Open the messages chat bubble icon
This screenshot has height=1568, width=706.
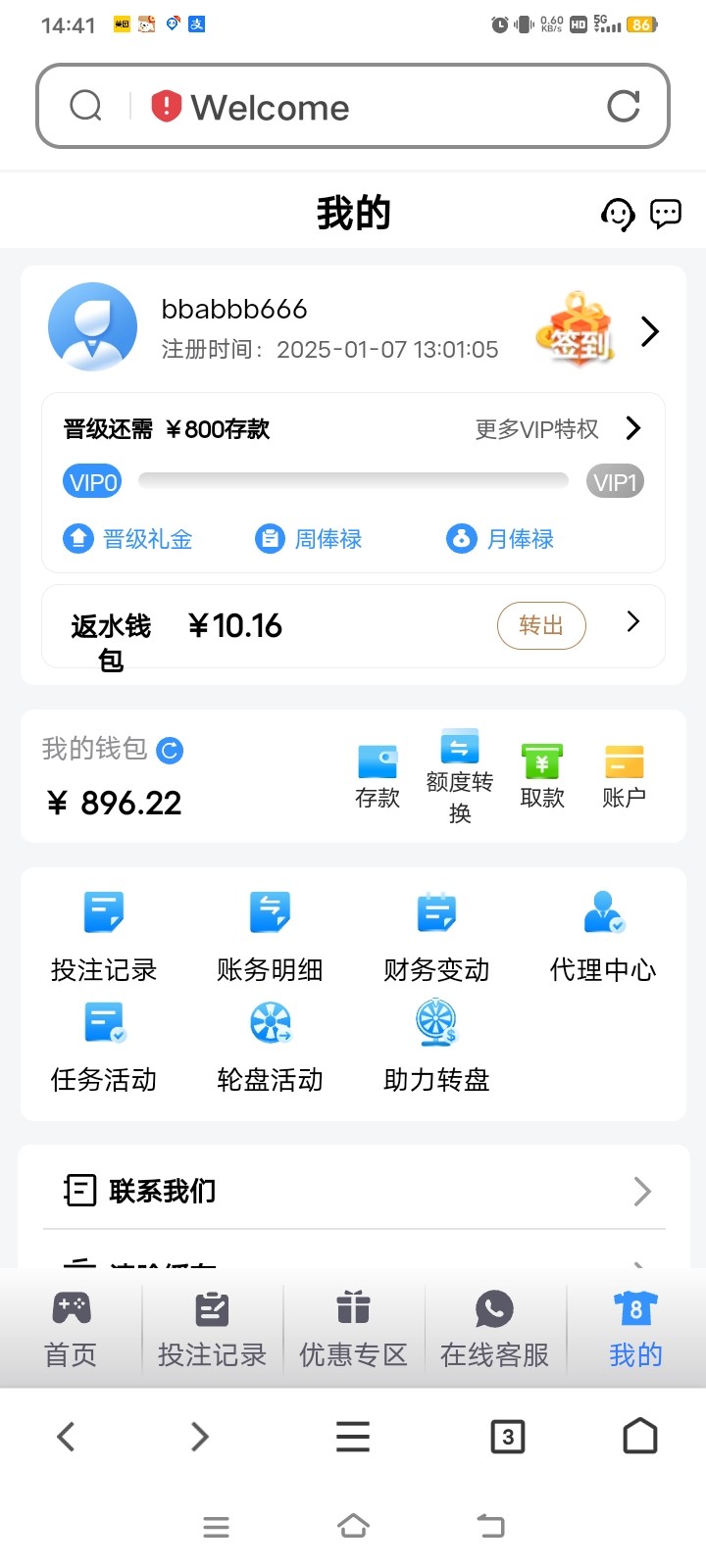[x=666, y=213]
